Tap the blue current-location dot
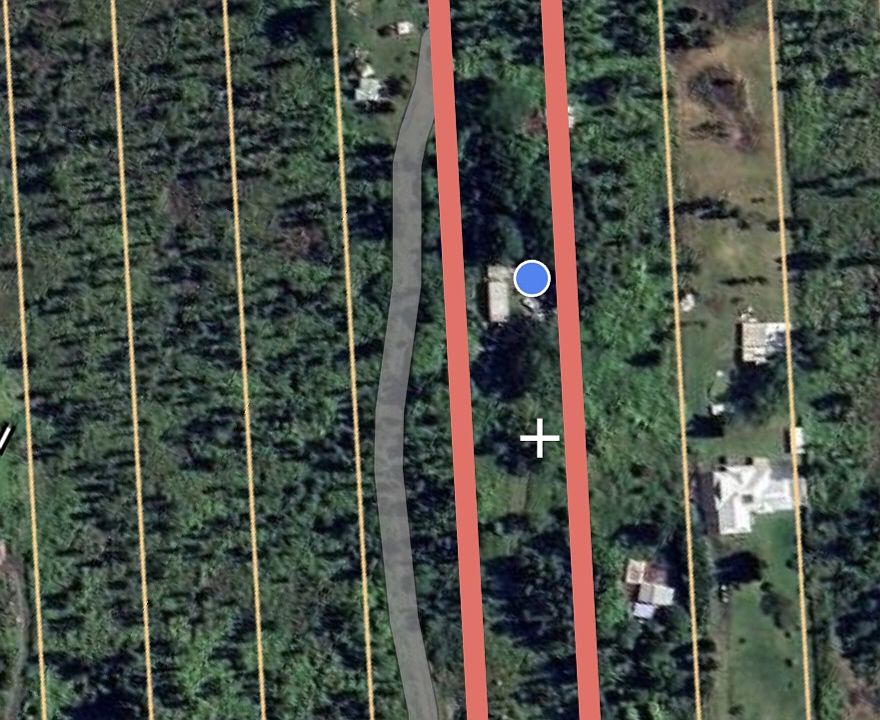The height and width of the screenshot is (720, 880). point(532,278)
